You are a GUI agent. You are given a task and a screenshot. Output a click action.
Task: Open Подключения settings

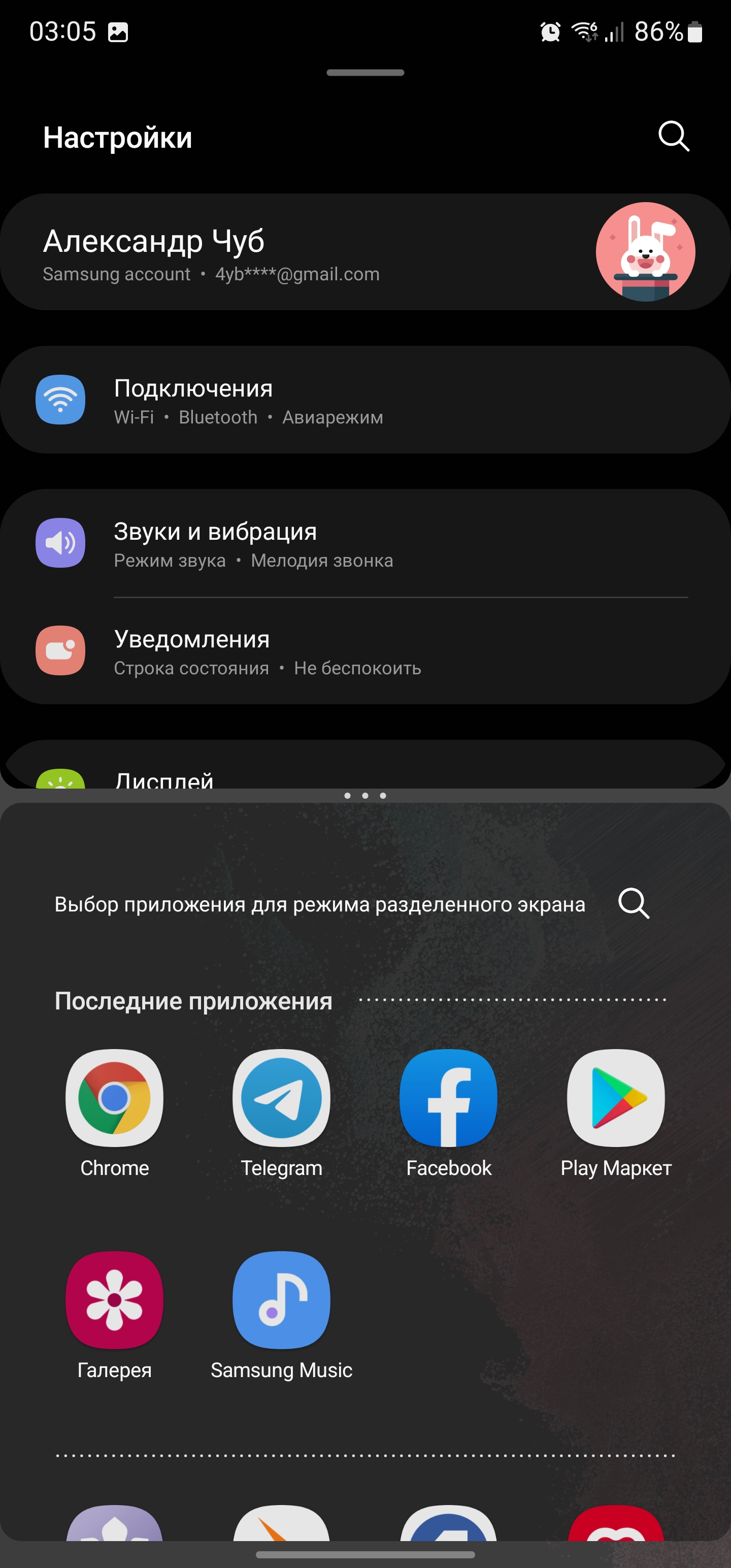[x=365, y=400]
